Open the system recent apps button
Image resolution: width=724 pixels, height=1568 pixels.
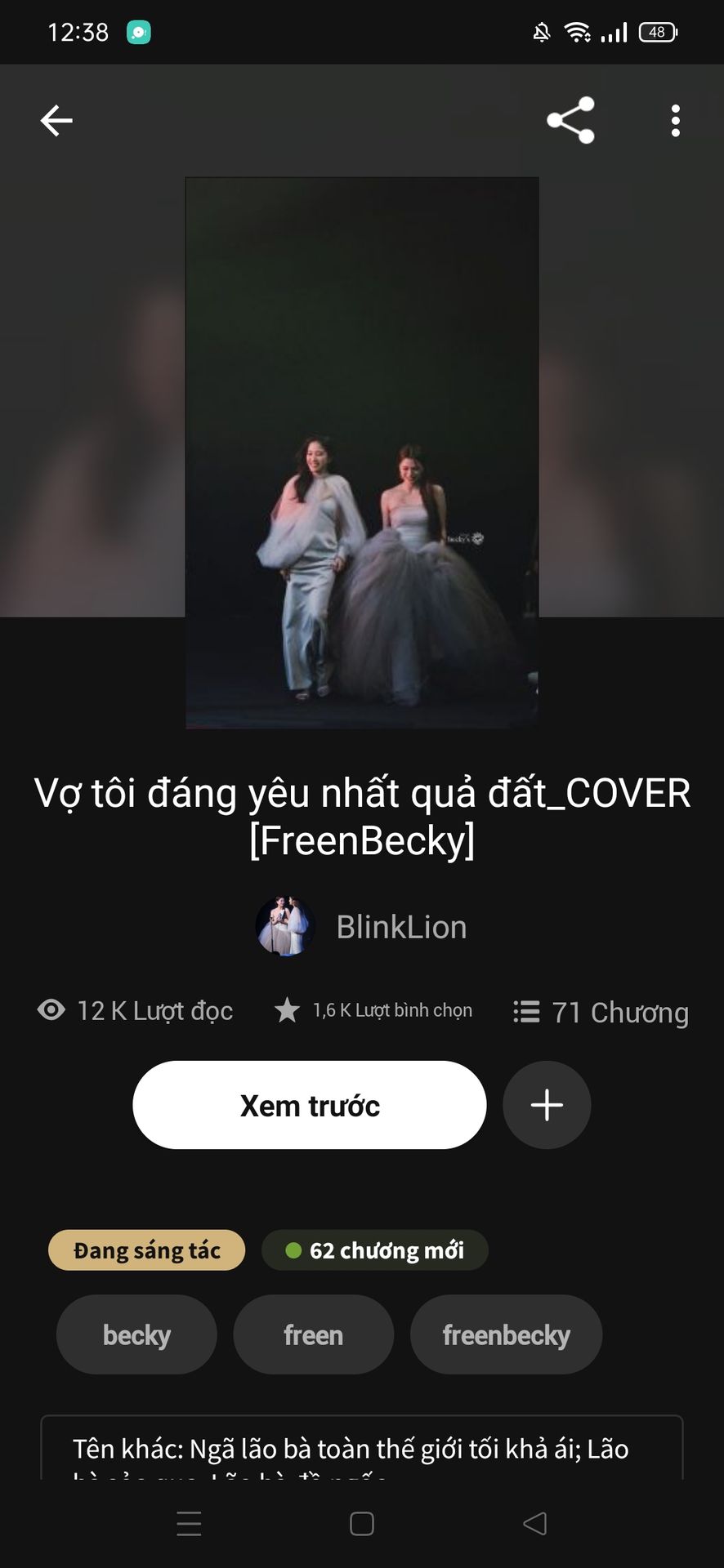pos(189,1524)
